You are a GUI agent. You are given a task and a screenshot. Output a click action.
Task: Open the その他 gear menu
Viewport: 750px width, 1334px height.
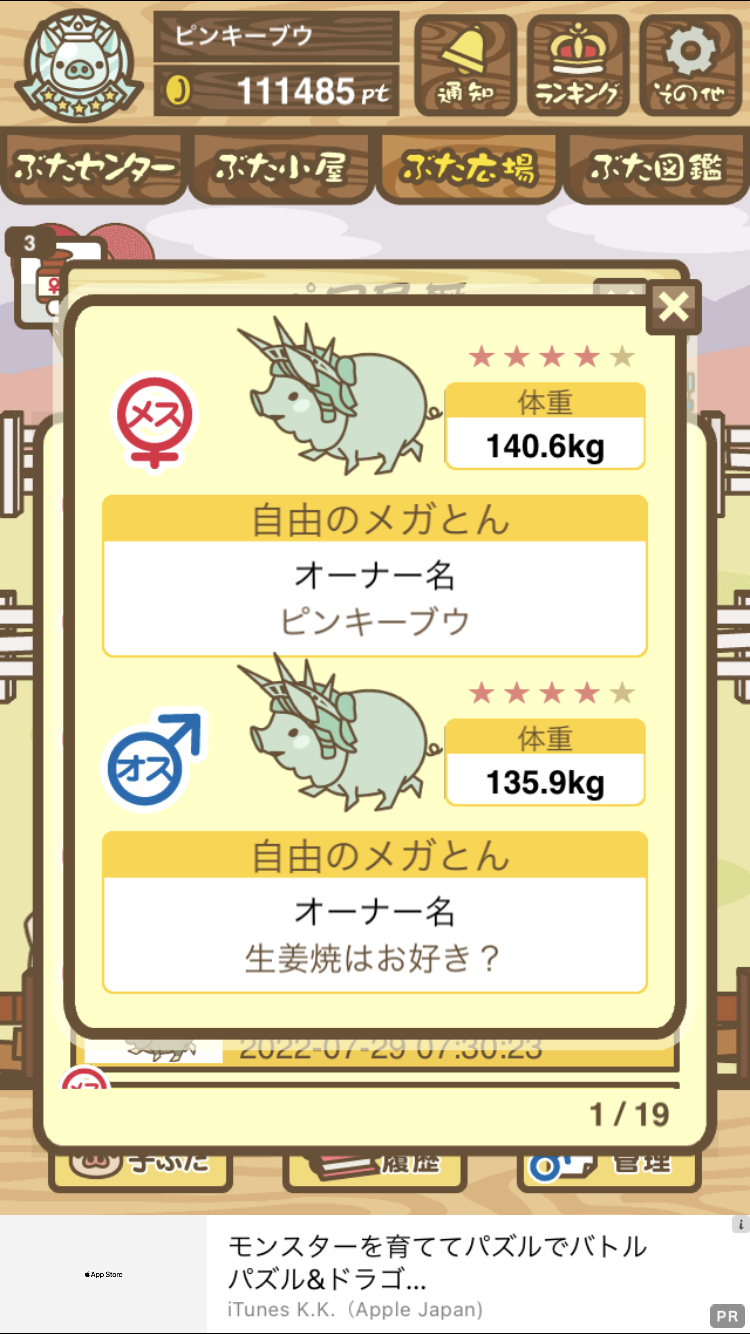click(x=690, y=65)
